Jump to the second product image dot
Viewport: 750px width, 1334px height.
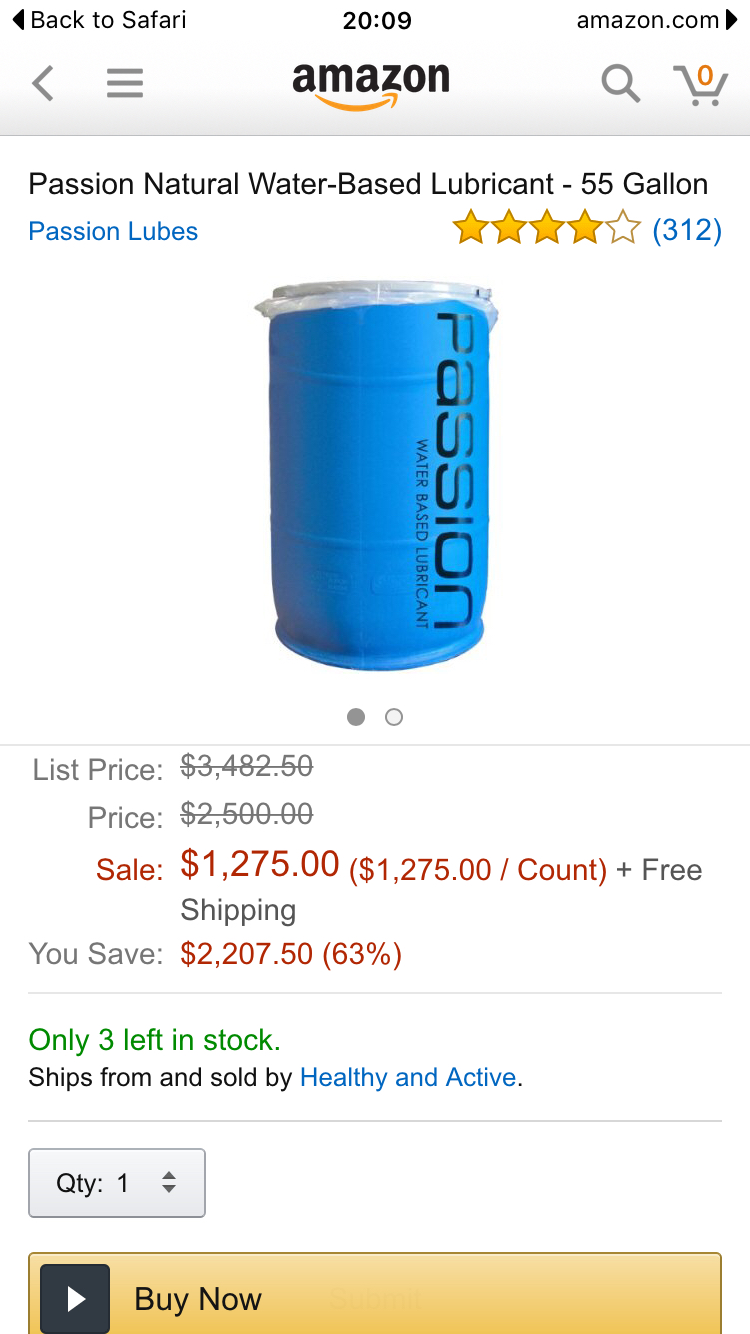(394, 717)
